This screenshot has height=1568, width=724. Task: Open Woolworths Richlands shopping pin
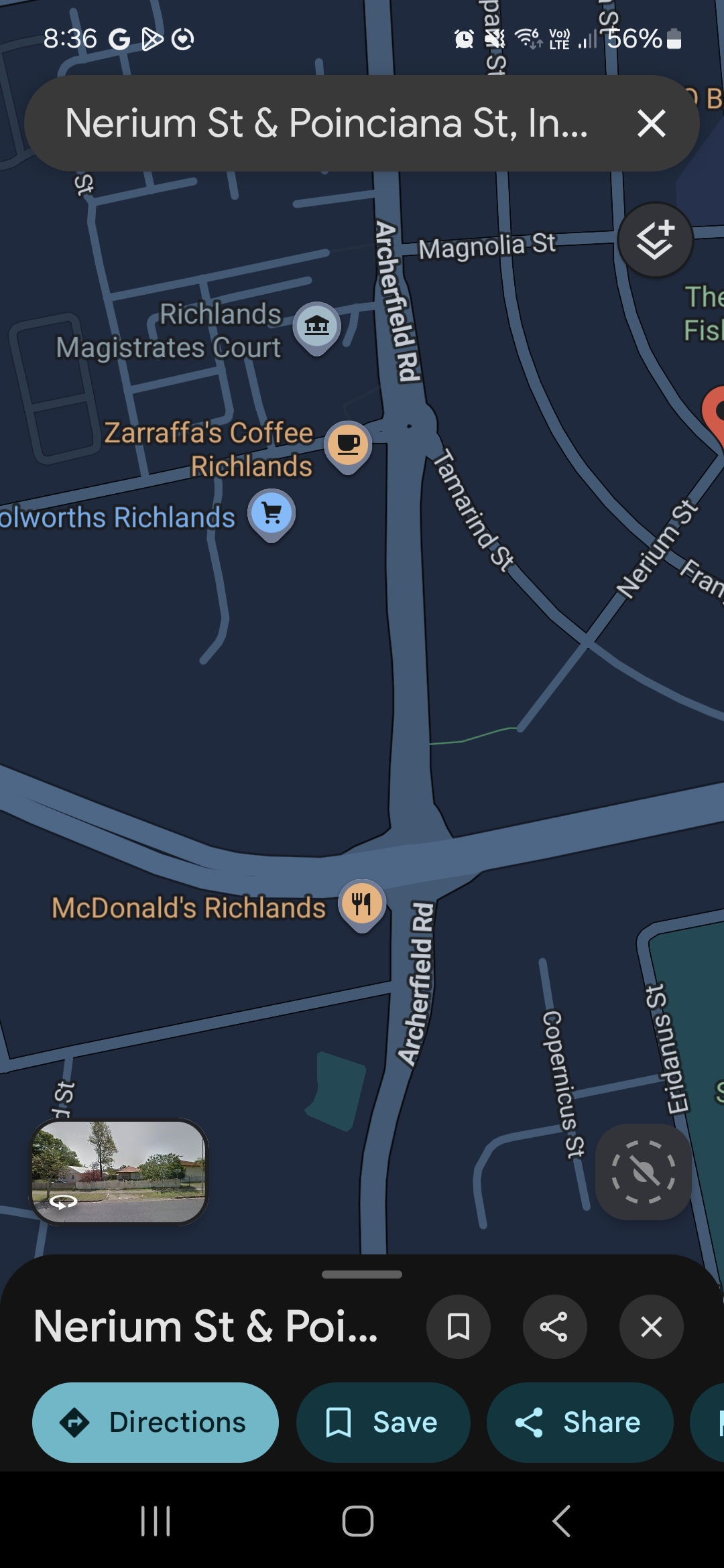[271, 514]
